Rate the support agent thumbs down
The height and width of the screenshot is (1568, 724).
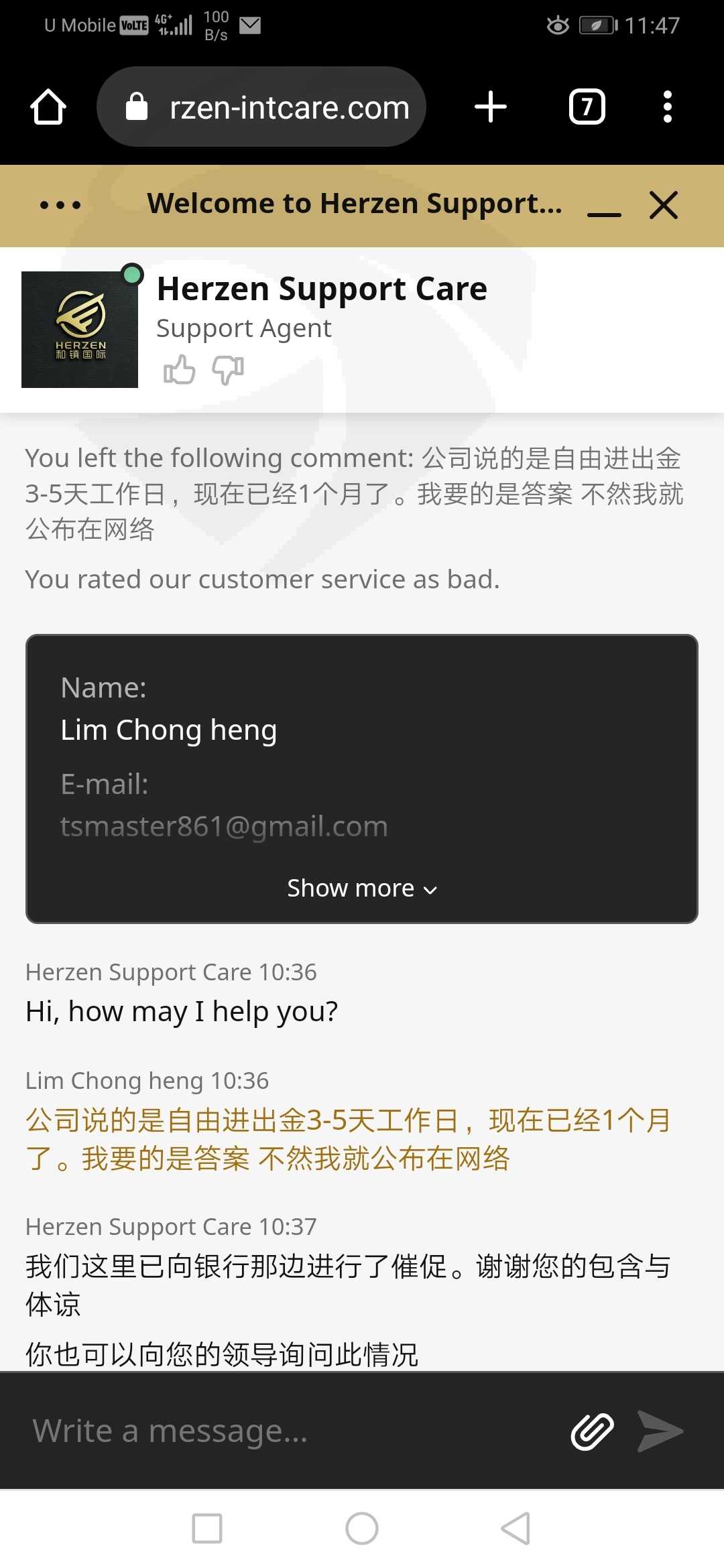pos(228,370)
